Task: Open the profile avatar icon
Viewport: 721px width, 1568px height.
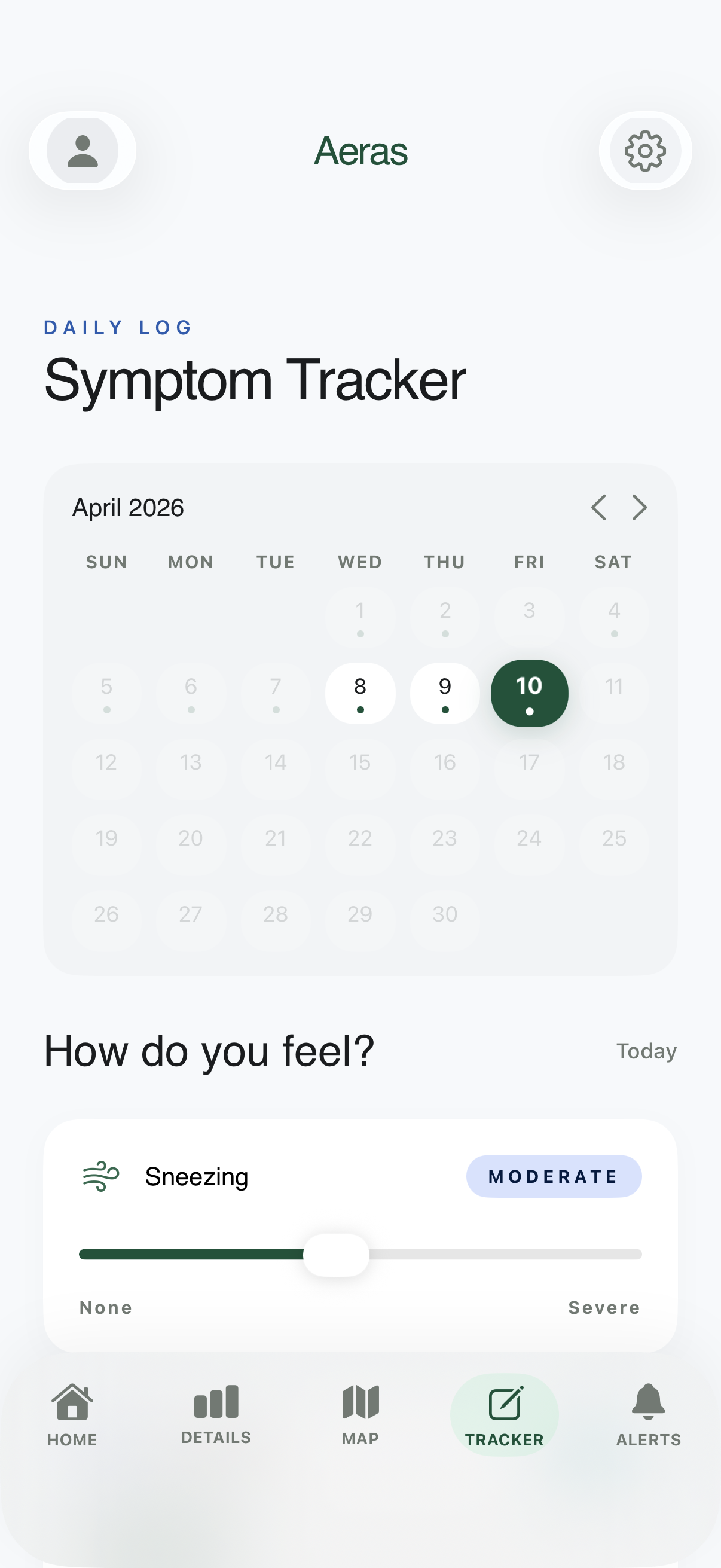Action: [x=82, y=151]
